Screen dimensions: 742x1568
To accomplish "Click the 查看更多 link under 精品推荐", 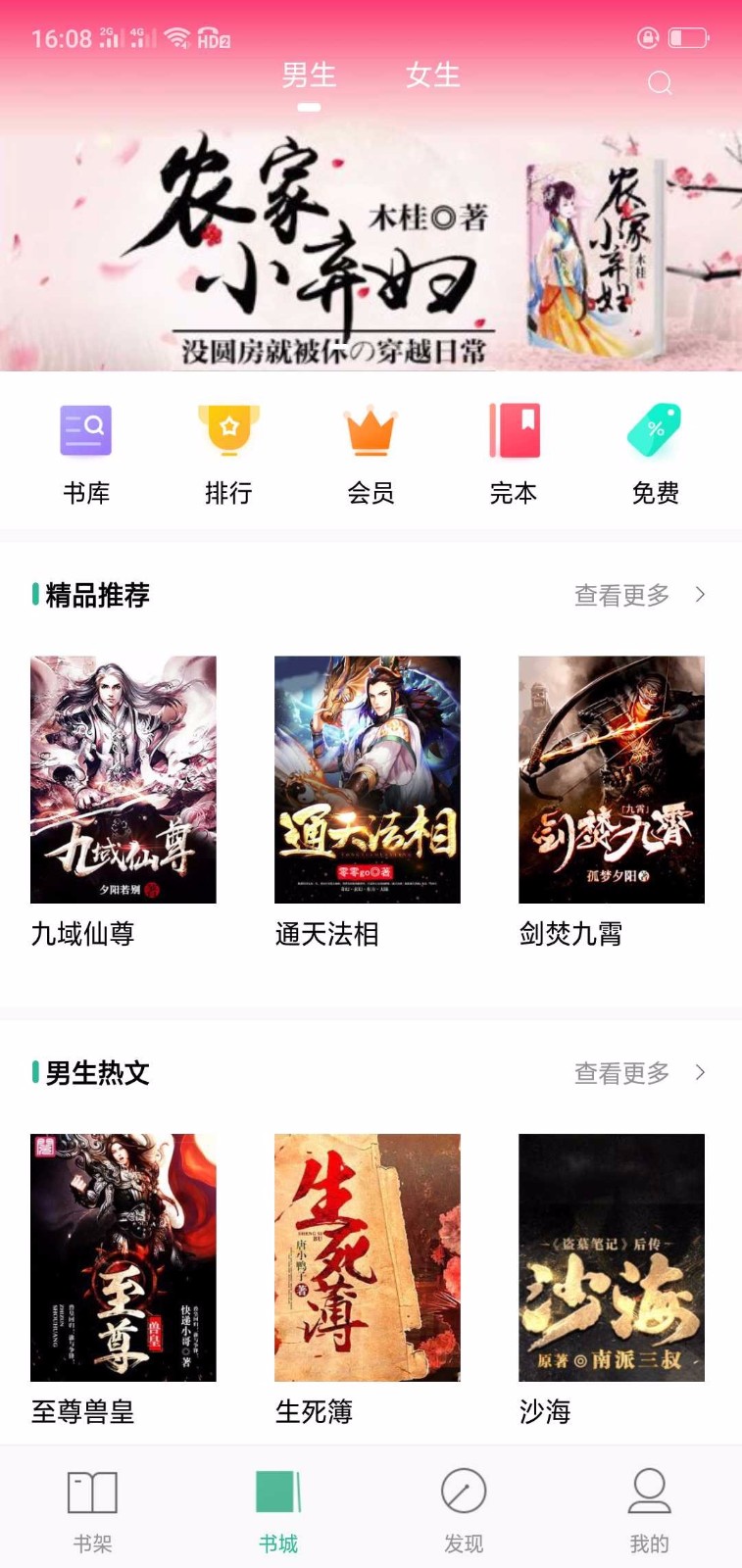I will click(x=620, y=595).
